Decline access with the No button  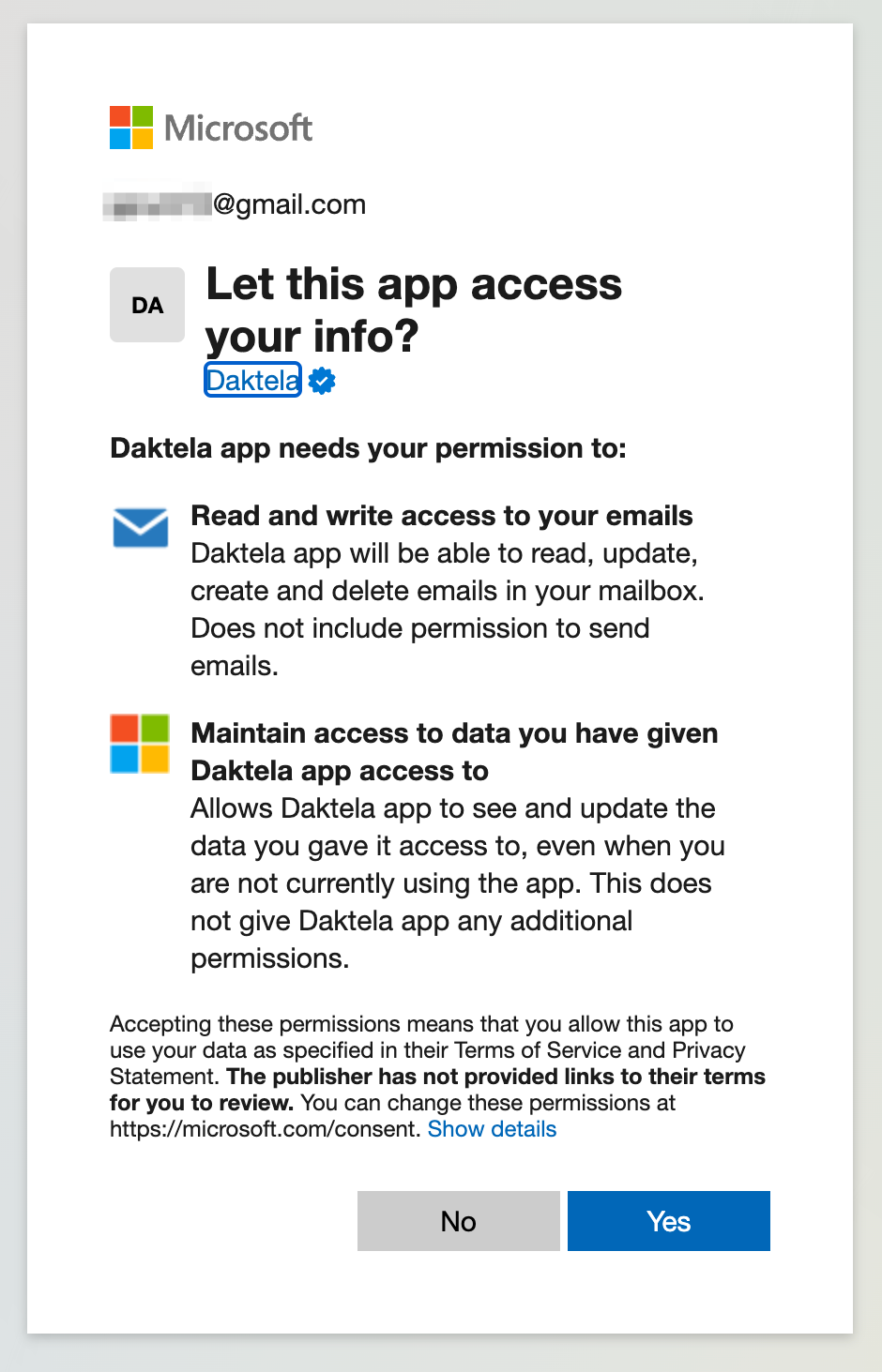tap(458, 1221)
